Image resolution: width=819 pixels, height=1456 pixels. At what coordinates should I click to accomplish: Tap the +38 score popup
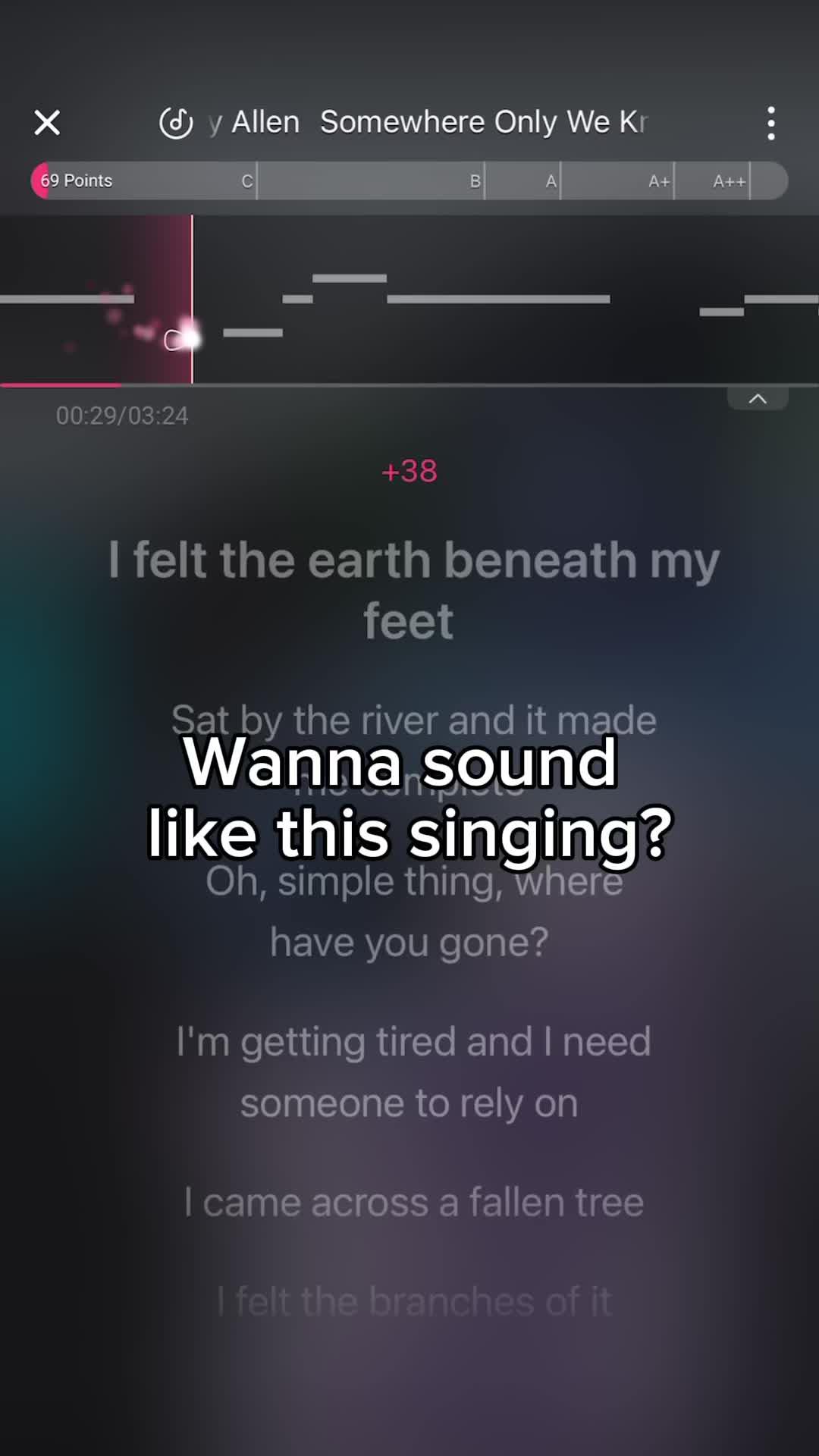(409, 471)
